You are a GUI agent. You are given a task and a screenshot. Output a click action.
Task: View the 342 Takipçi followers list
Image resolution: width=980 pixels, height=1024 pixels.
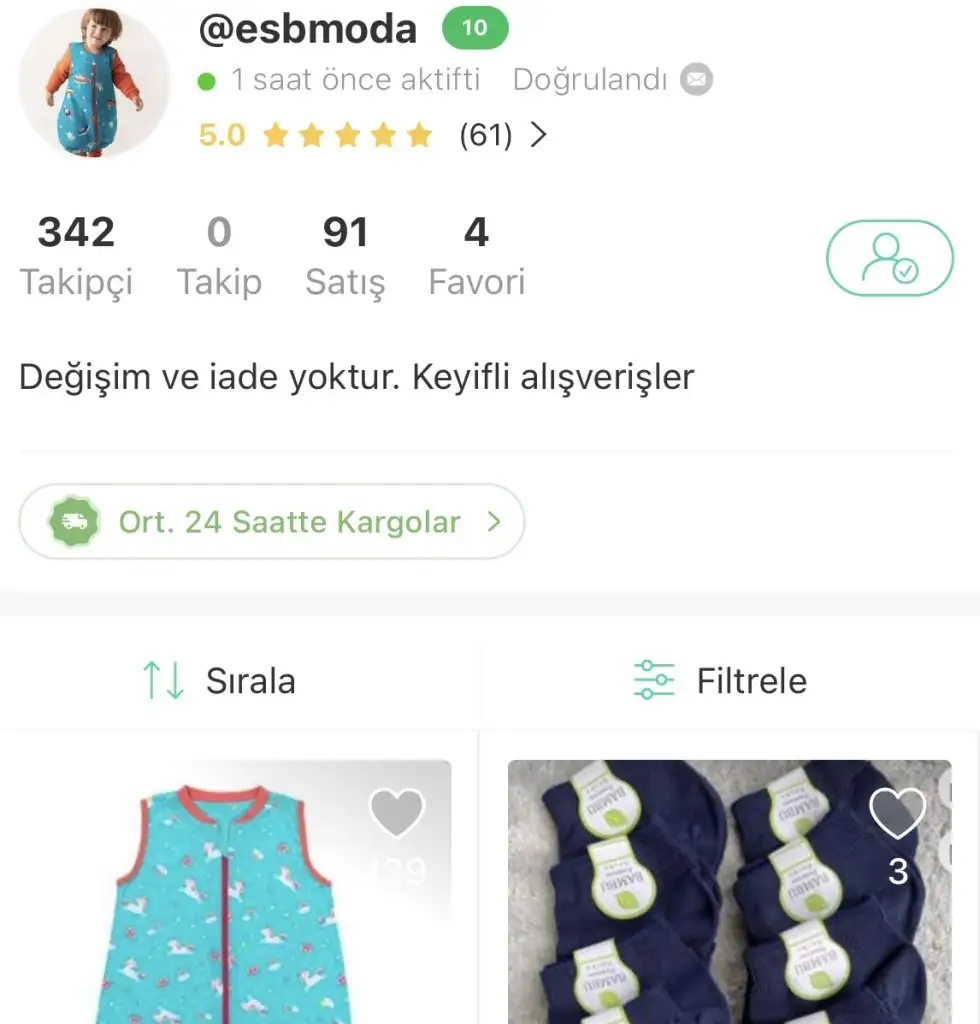pos(76,256)
